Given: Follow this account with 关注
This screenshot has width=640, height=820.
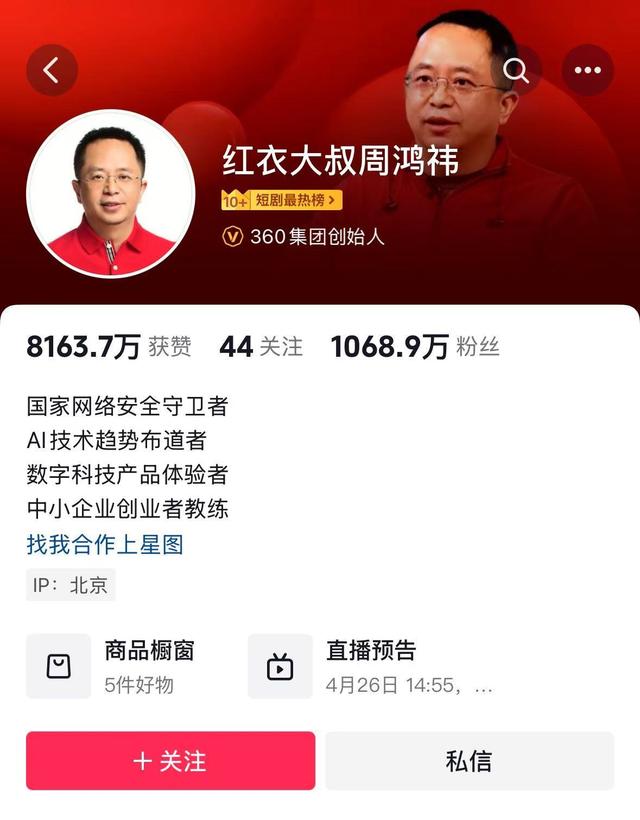Looking at the screenshot, I should 170,761.
